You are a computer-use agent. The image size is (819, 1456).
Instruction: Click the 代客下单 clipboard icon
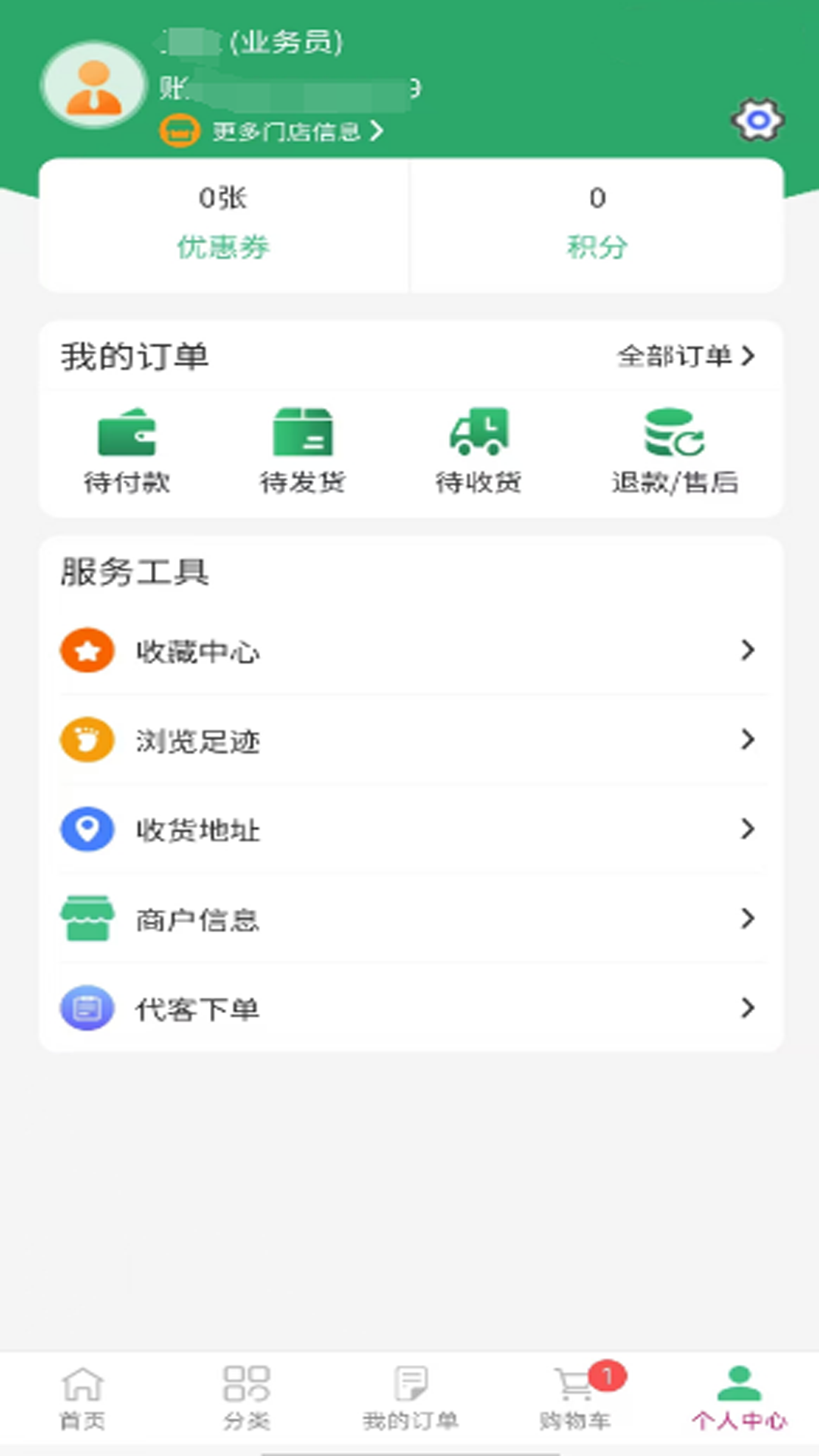click(x=86, y=1009)
